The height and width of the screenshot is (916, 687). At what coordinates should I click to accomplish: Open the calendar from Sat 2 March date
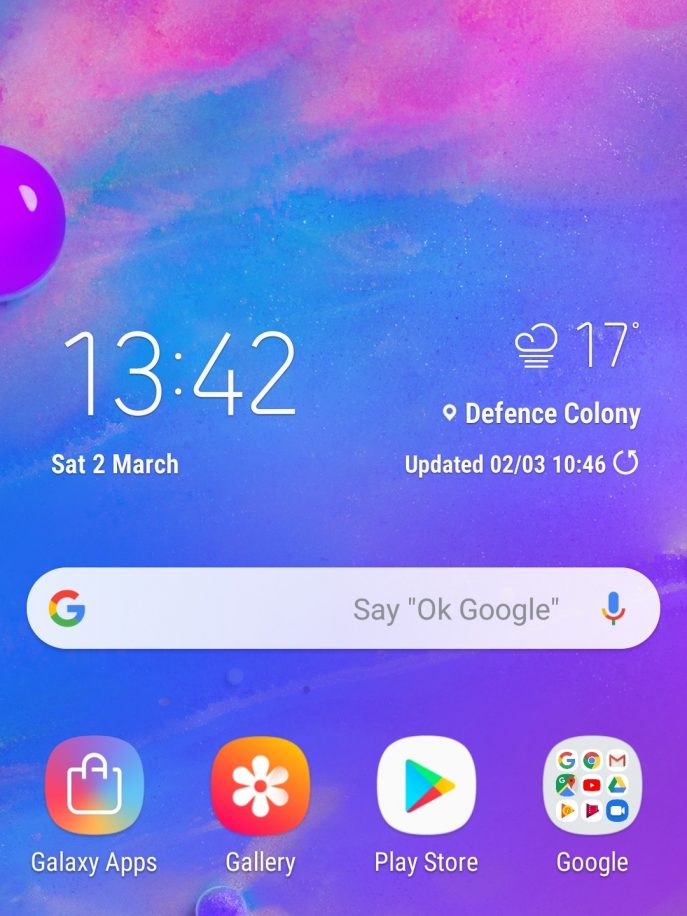pos(115,464)
